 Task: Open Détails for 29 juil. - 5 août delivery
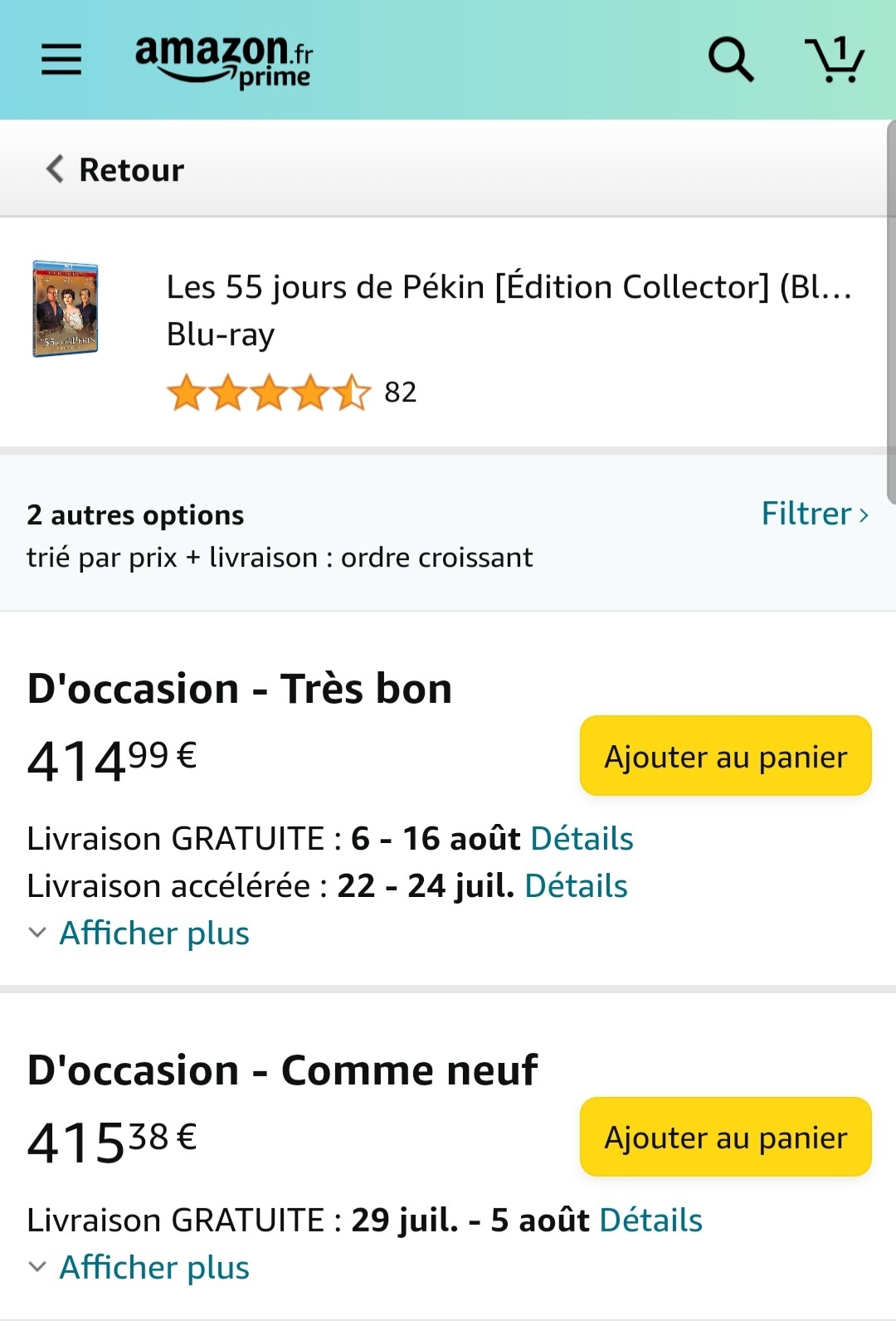[650, 1221]
